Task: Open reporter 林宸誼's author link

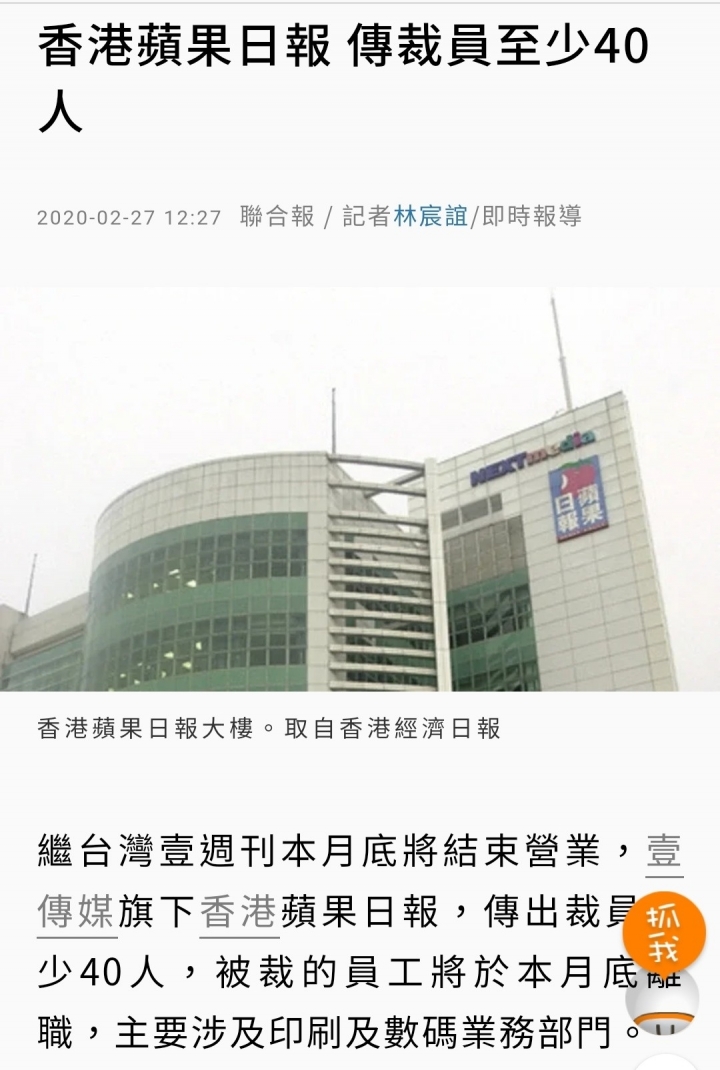Action: coord(431,216)
